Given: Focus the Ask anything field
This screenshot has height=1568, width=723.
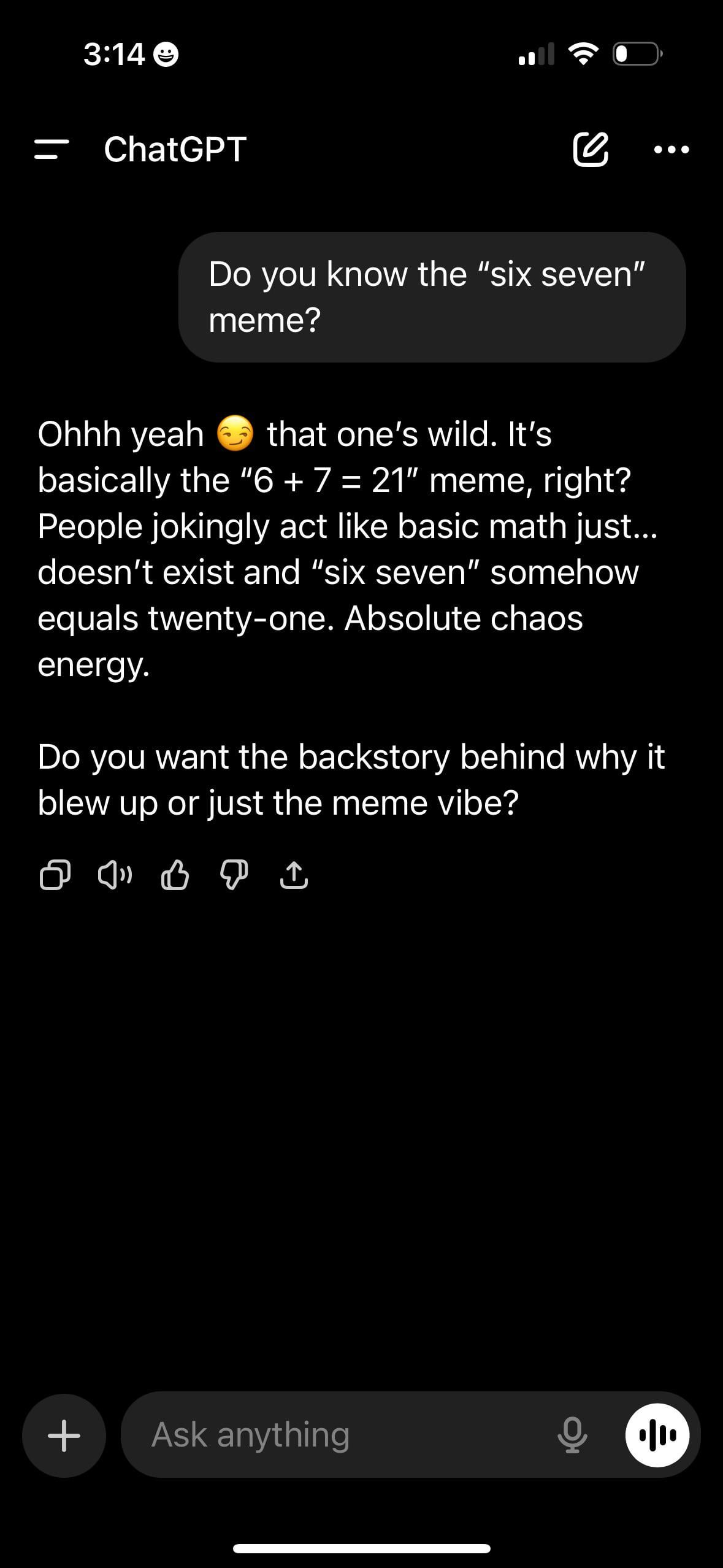Looking at the screenshot, I should pyautogui.click(x=337, y=1435).
